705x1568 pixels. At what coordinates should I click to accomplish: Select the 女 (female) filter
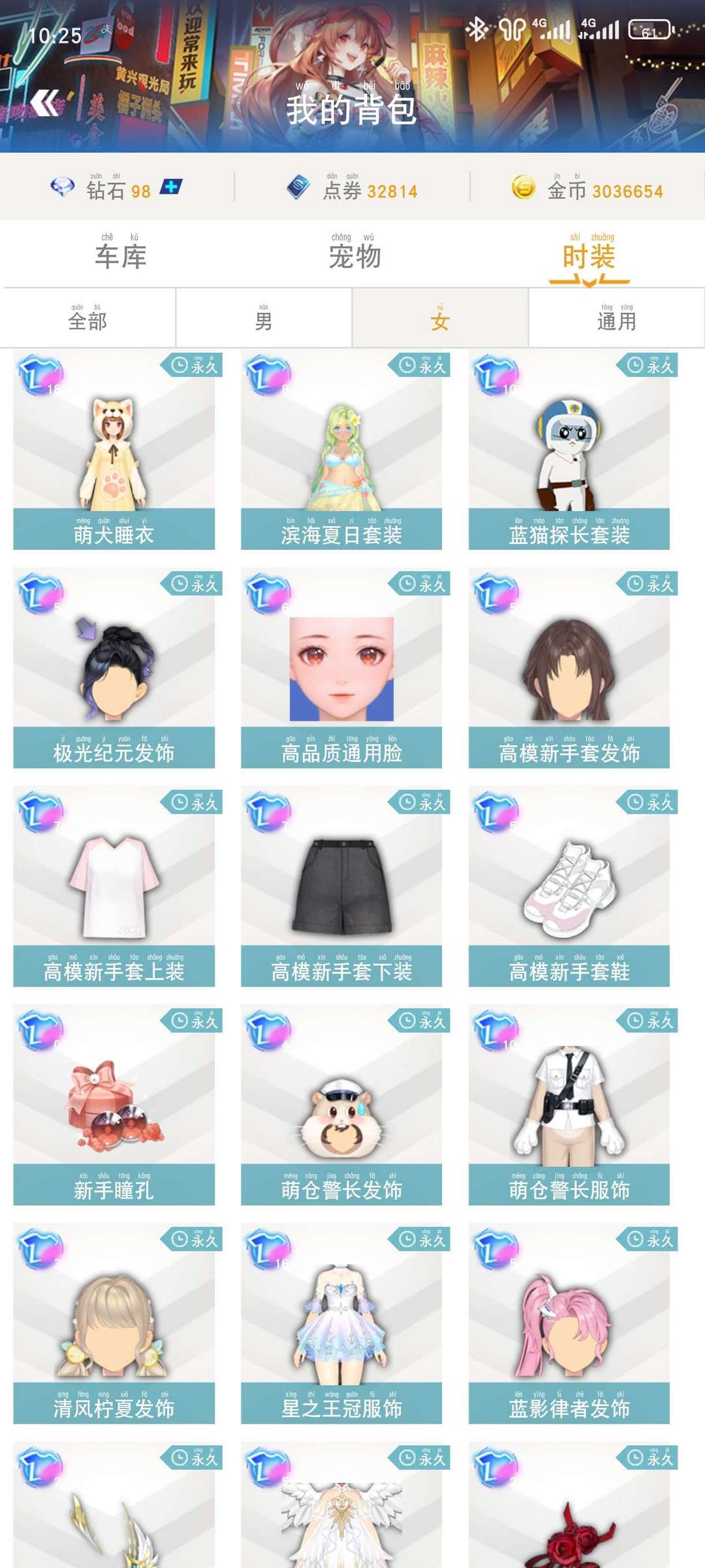point(440,318)
